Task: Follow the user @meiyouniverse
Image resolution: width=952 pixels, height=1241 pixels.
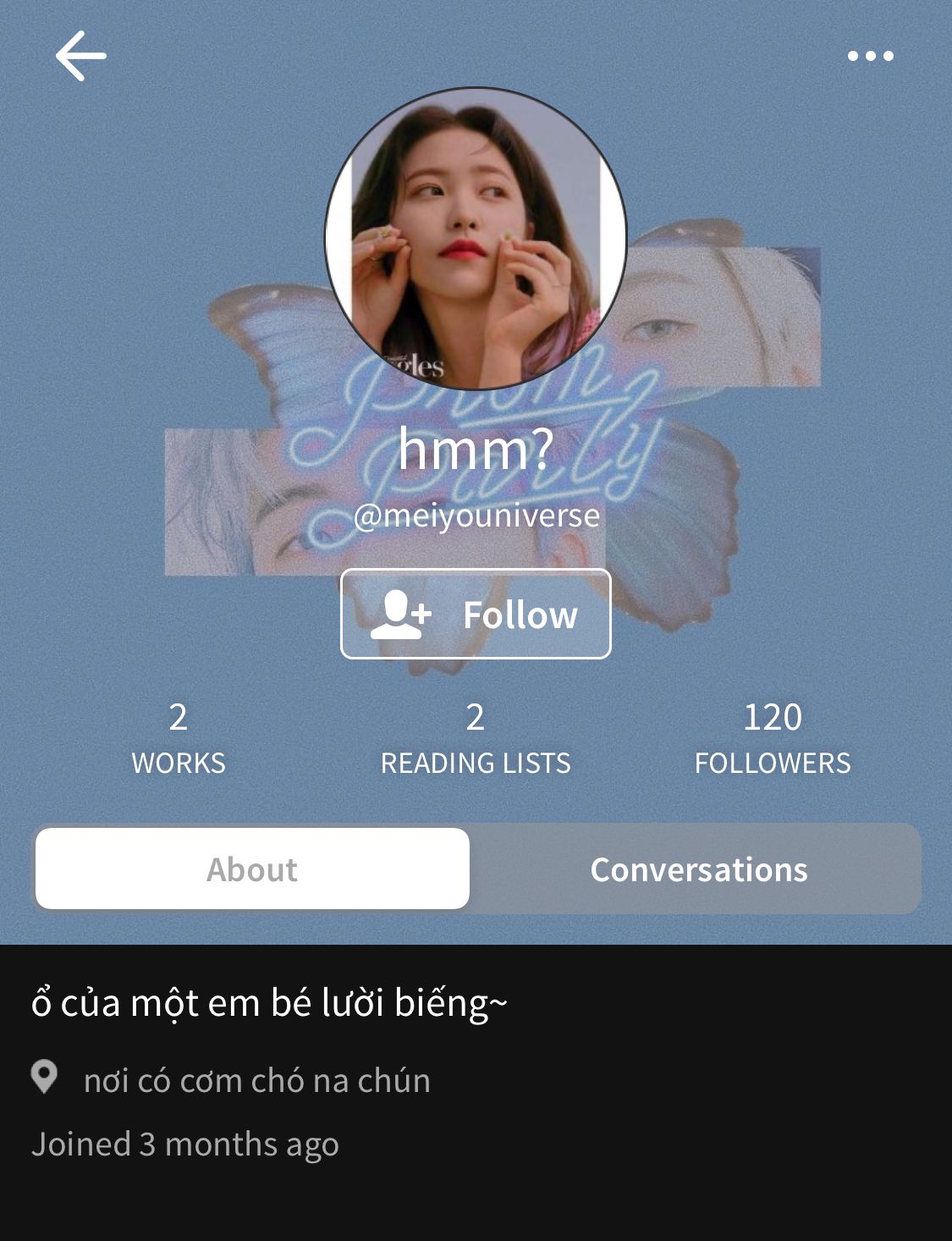Action: (x=476, y=614)
